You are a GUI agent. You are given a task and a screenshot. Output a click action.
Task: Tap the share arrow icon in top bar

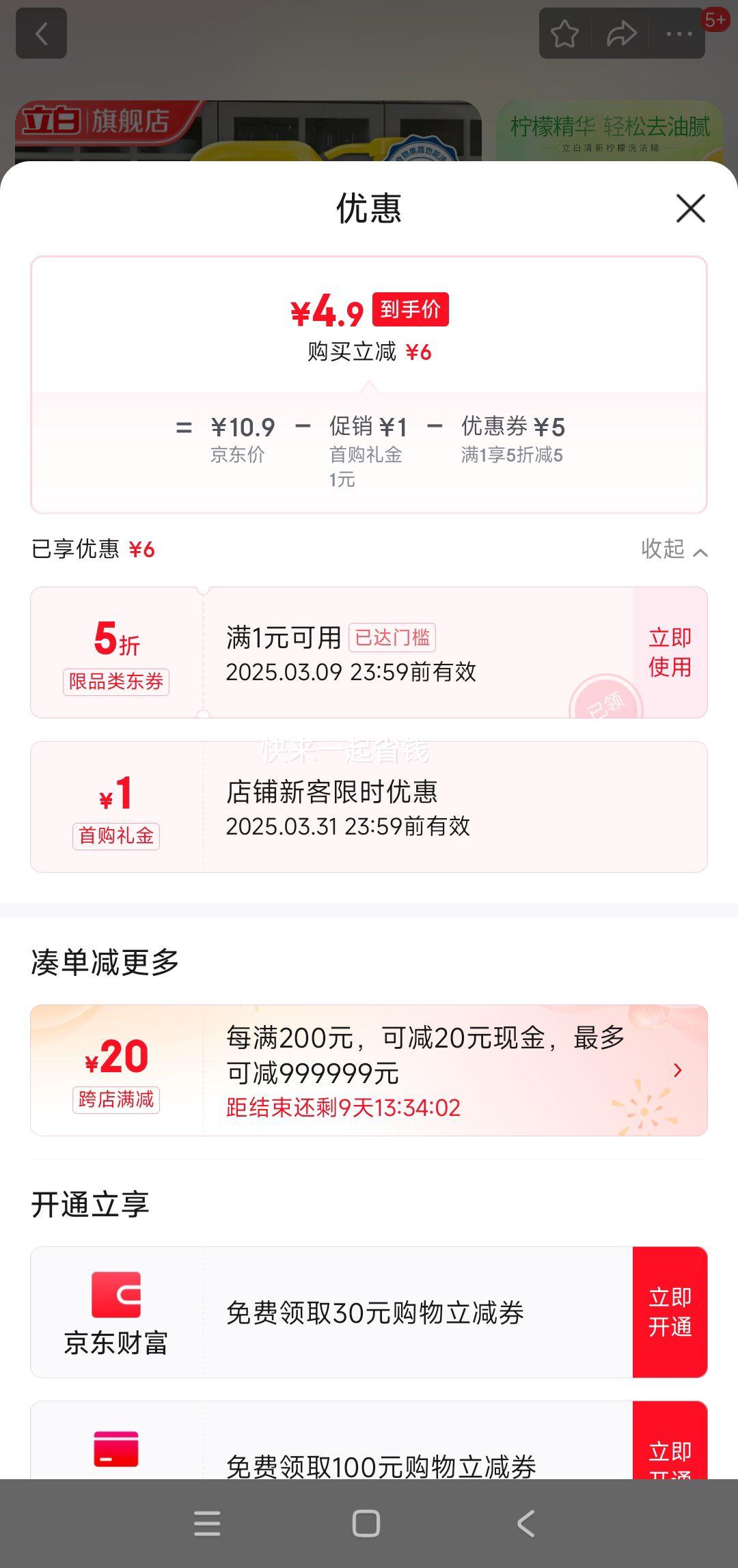pyautogui.click(x=620, y=33)
